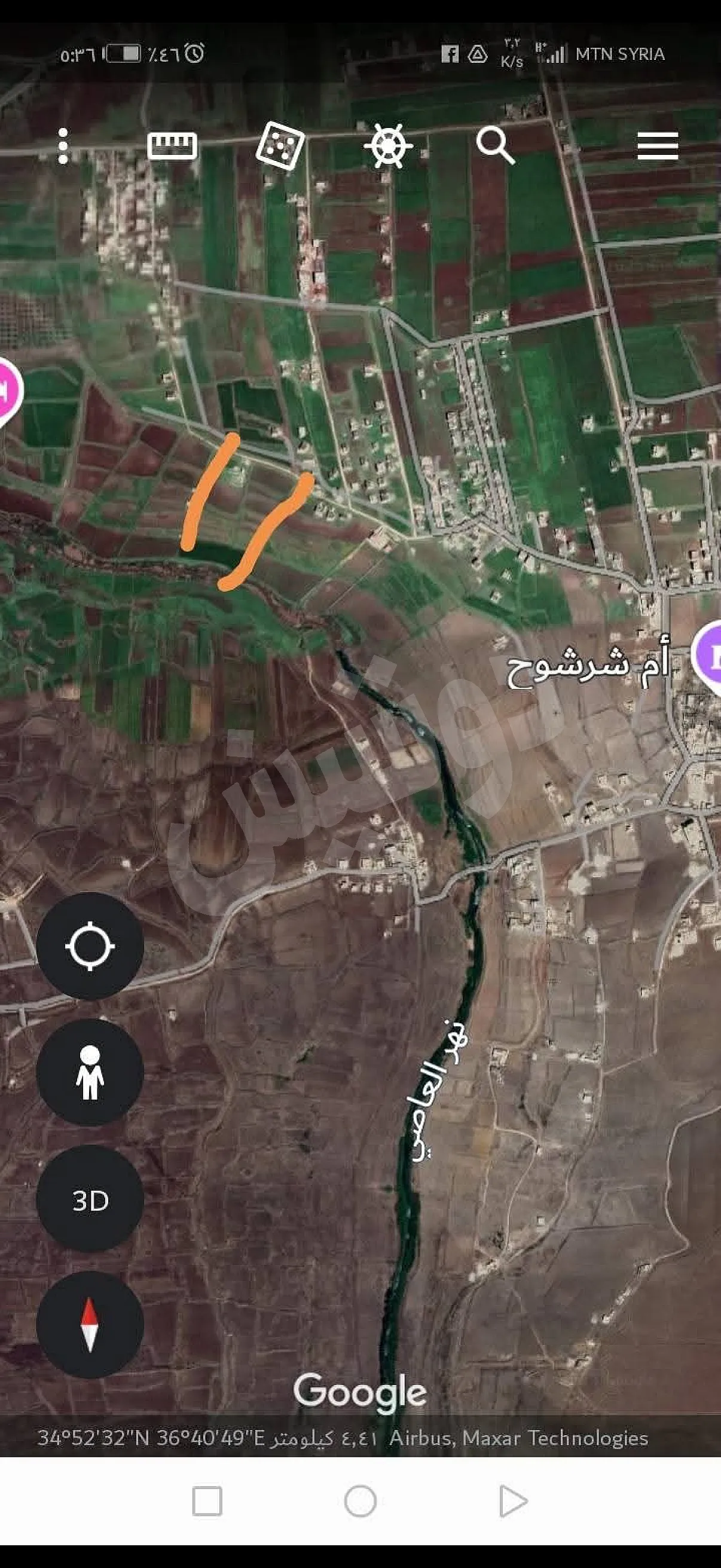Open the pink place marker at left edge
This screenshot has height=1568, width=721.
pos(7,391)
